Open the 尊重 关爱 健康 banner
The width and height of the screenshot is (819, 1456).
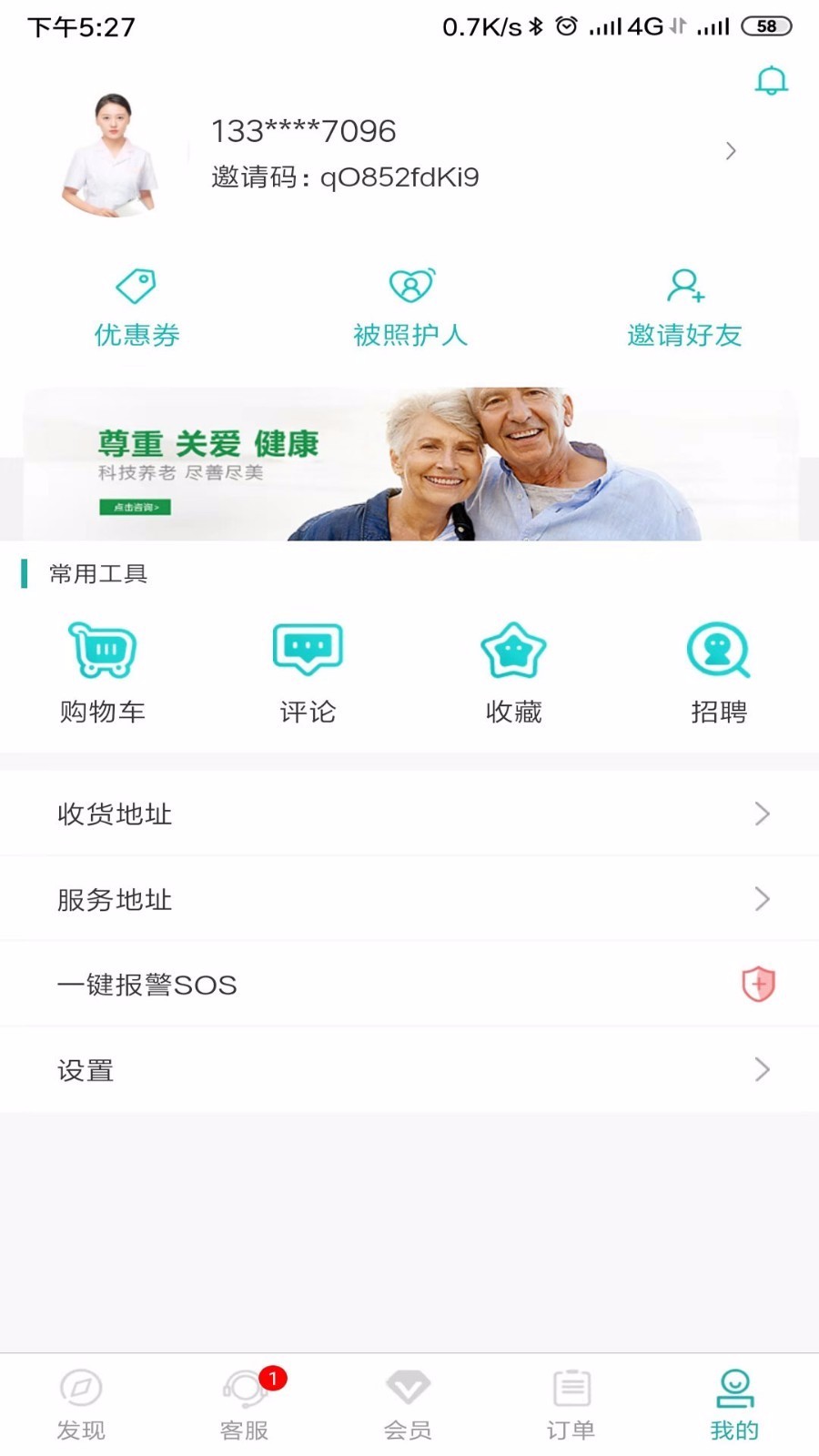pos(409,464)
